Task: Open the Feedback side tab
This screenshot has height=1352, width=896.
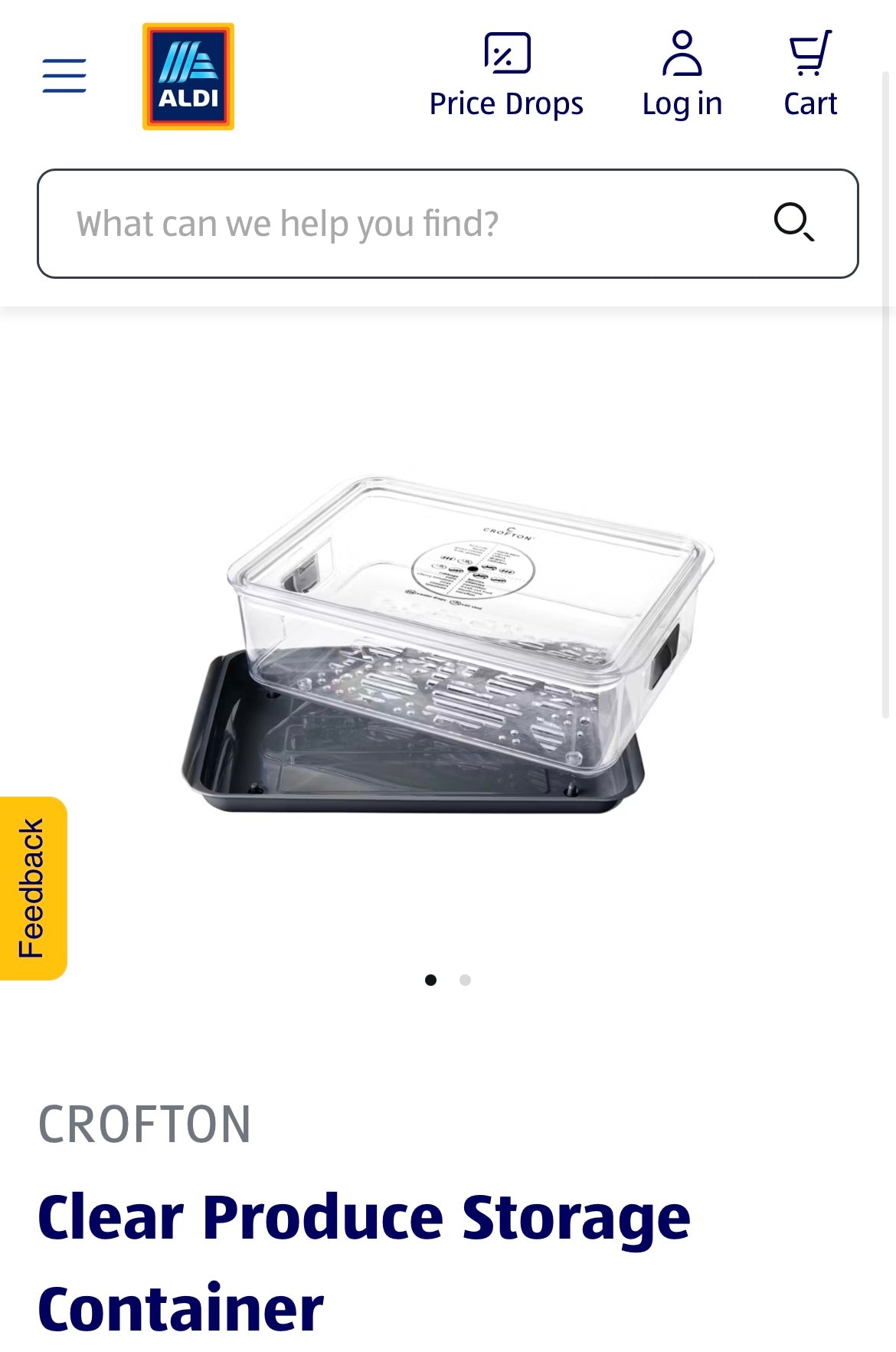Action: [x=33, y=888]
